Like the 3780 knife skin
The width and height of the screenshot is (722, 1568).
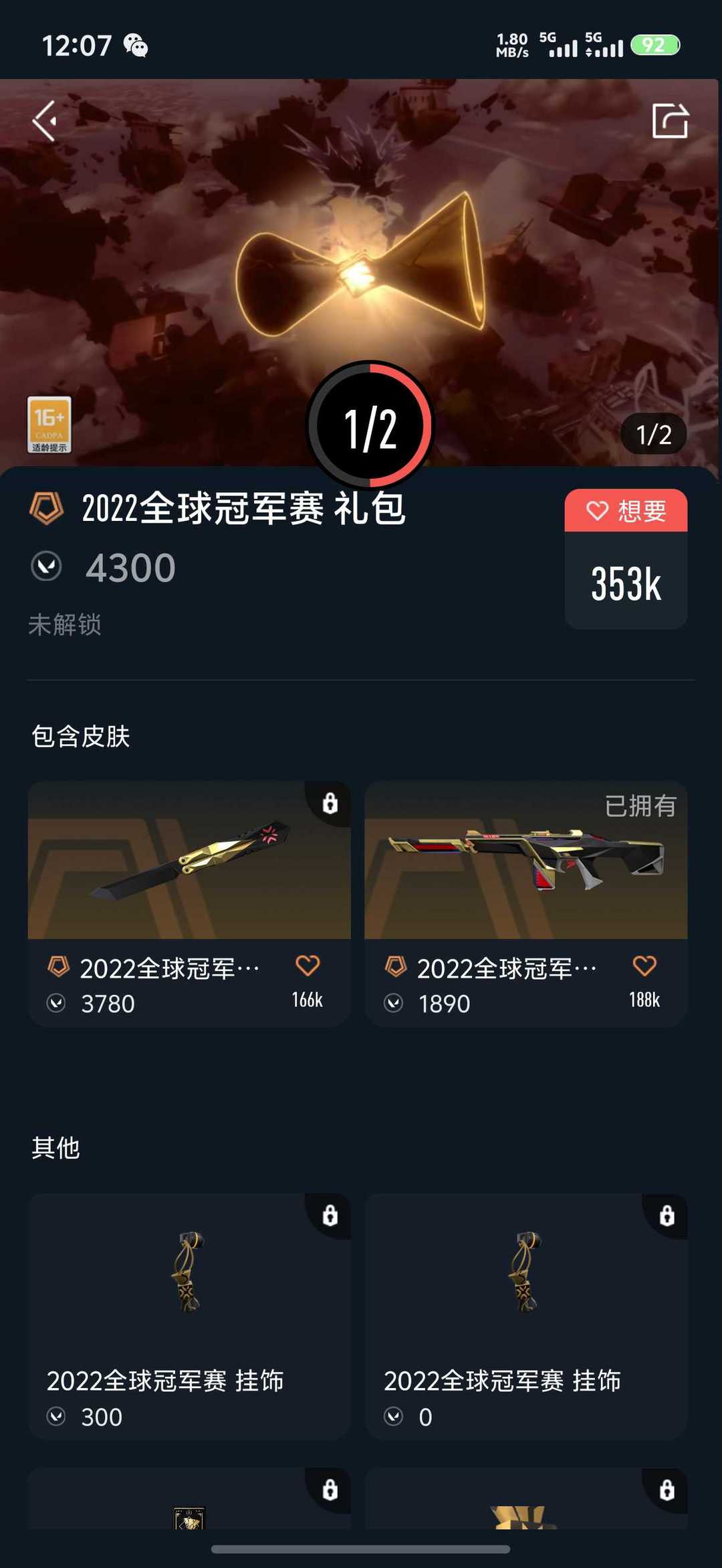(x=308, y=966)
